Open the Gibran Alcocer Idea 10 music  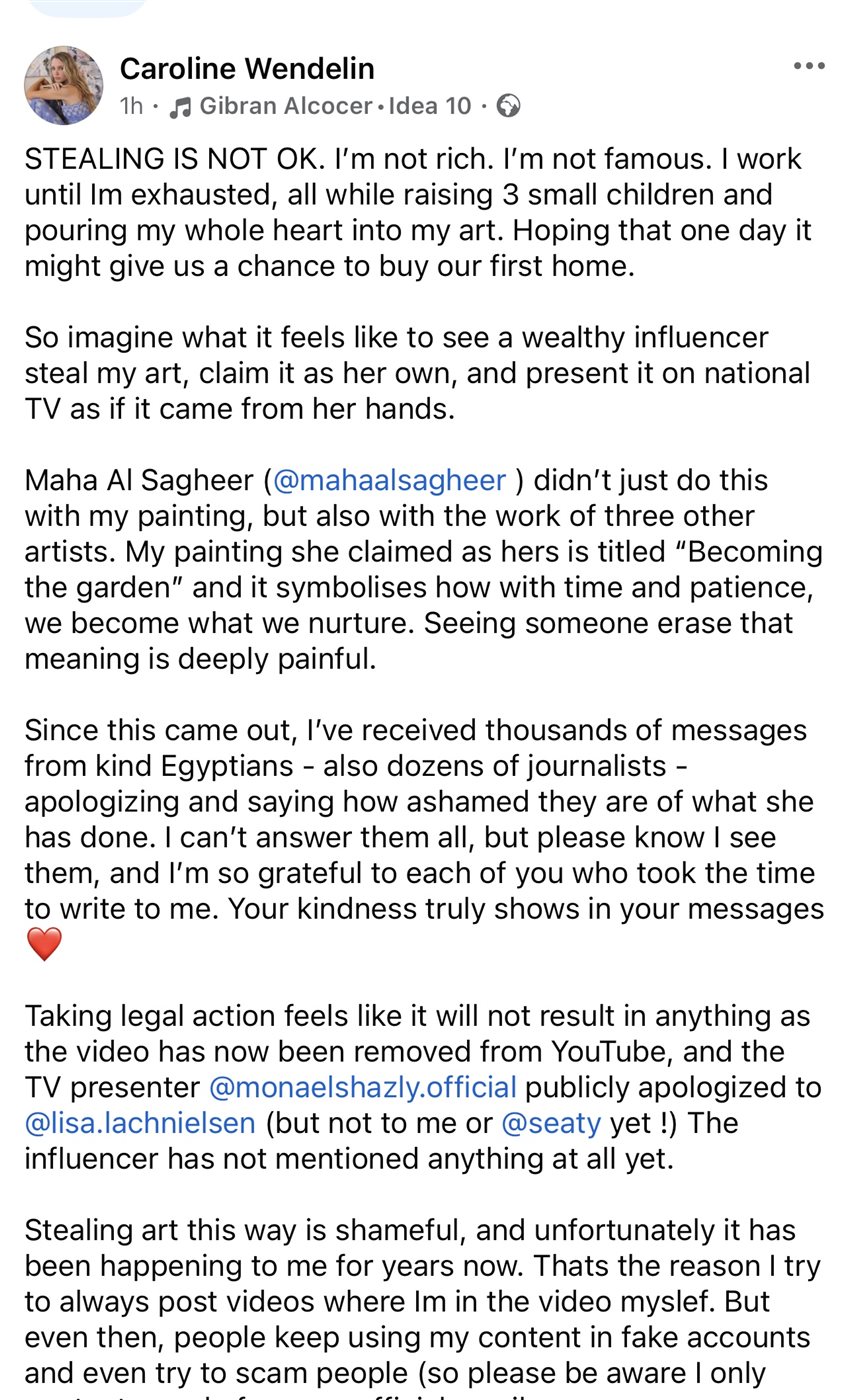point(320,106)
